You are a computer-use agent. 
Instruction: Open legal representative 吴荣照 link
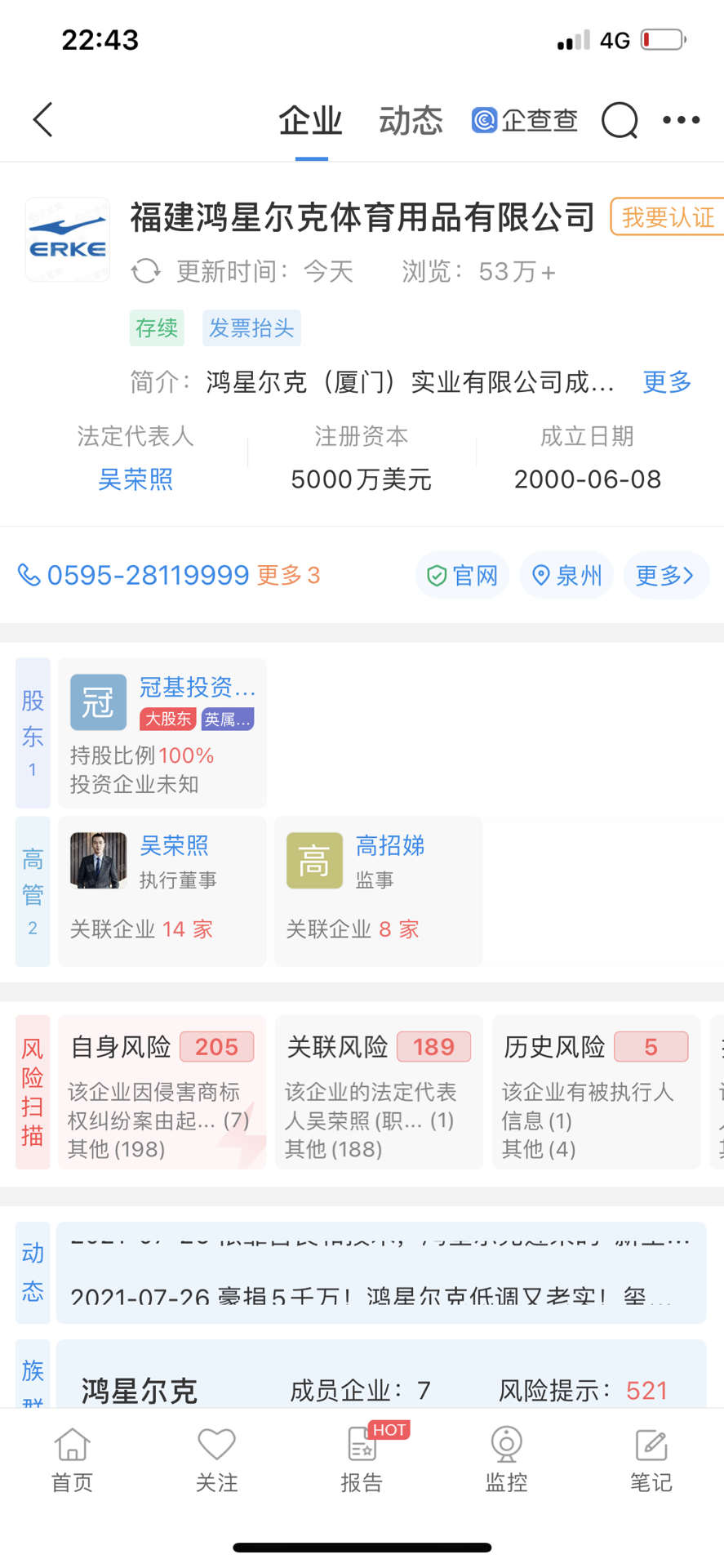coord(135,479)
